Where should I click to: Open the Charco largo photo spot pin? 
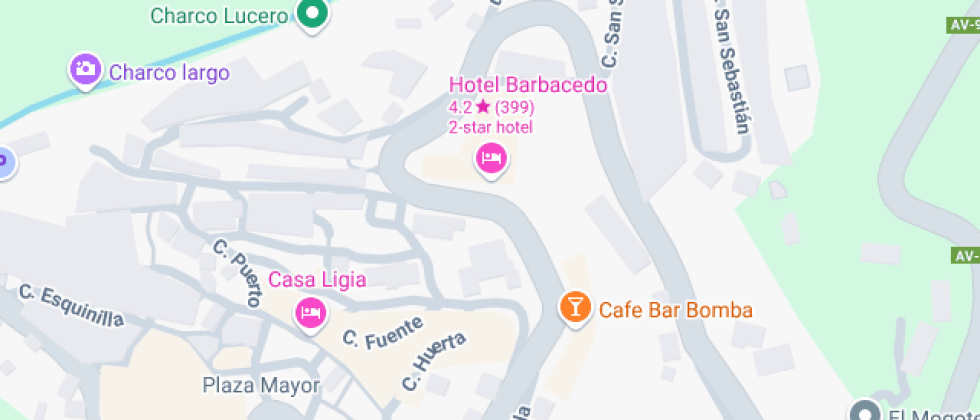pyautogui.click(x=85, y=69)
